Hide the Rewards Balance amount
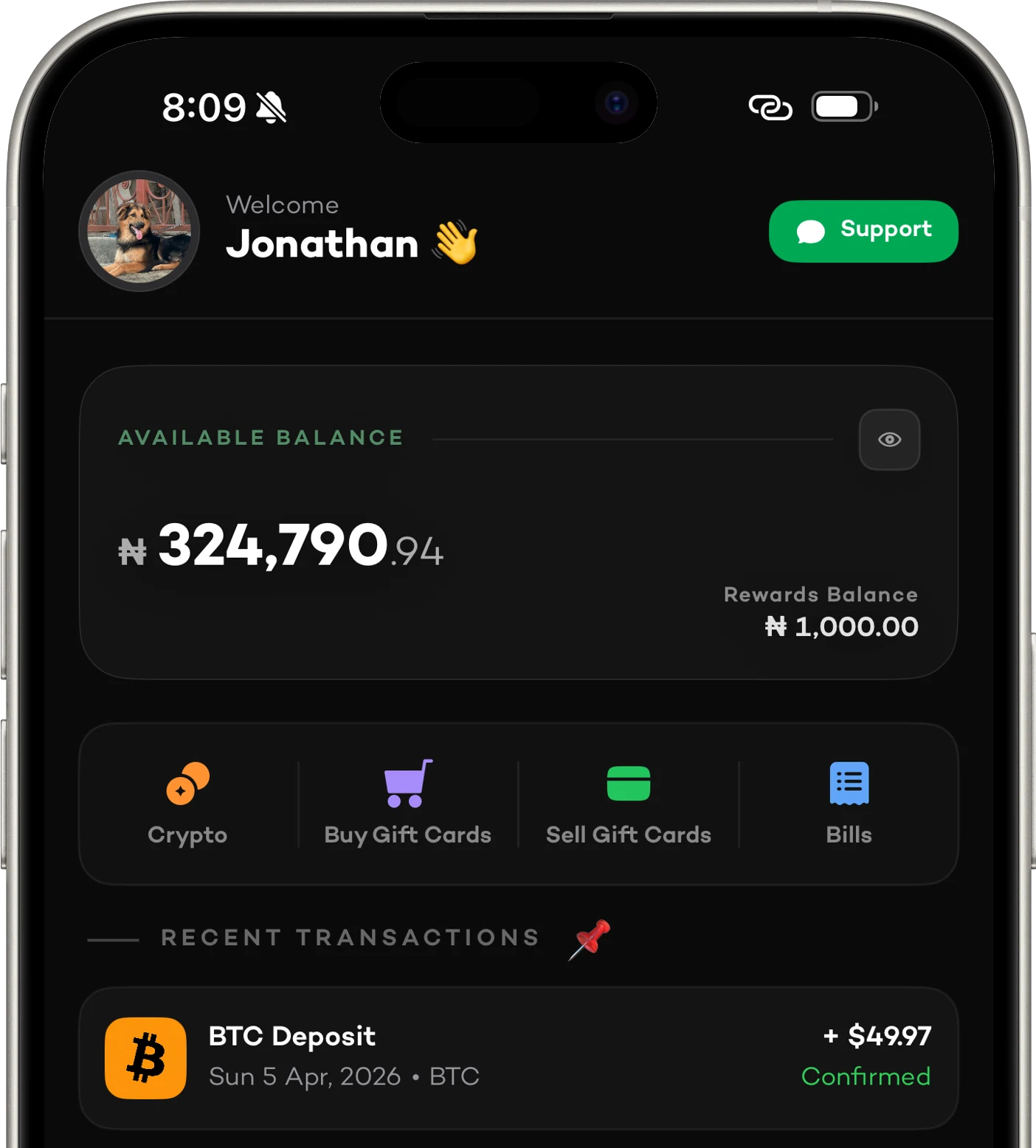This screenshot has width=1036, height=1148. click(839, 626)
